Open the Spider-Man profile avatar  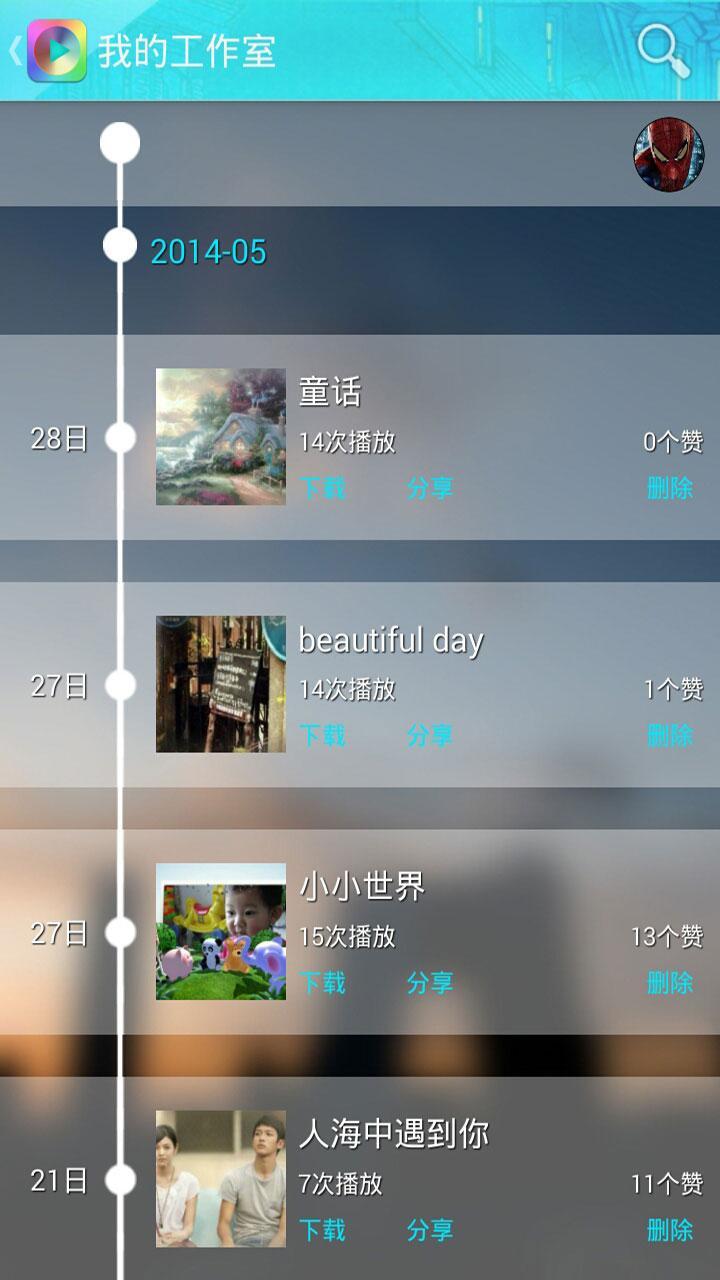pyautogui.click(x=668, y=155)
